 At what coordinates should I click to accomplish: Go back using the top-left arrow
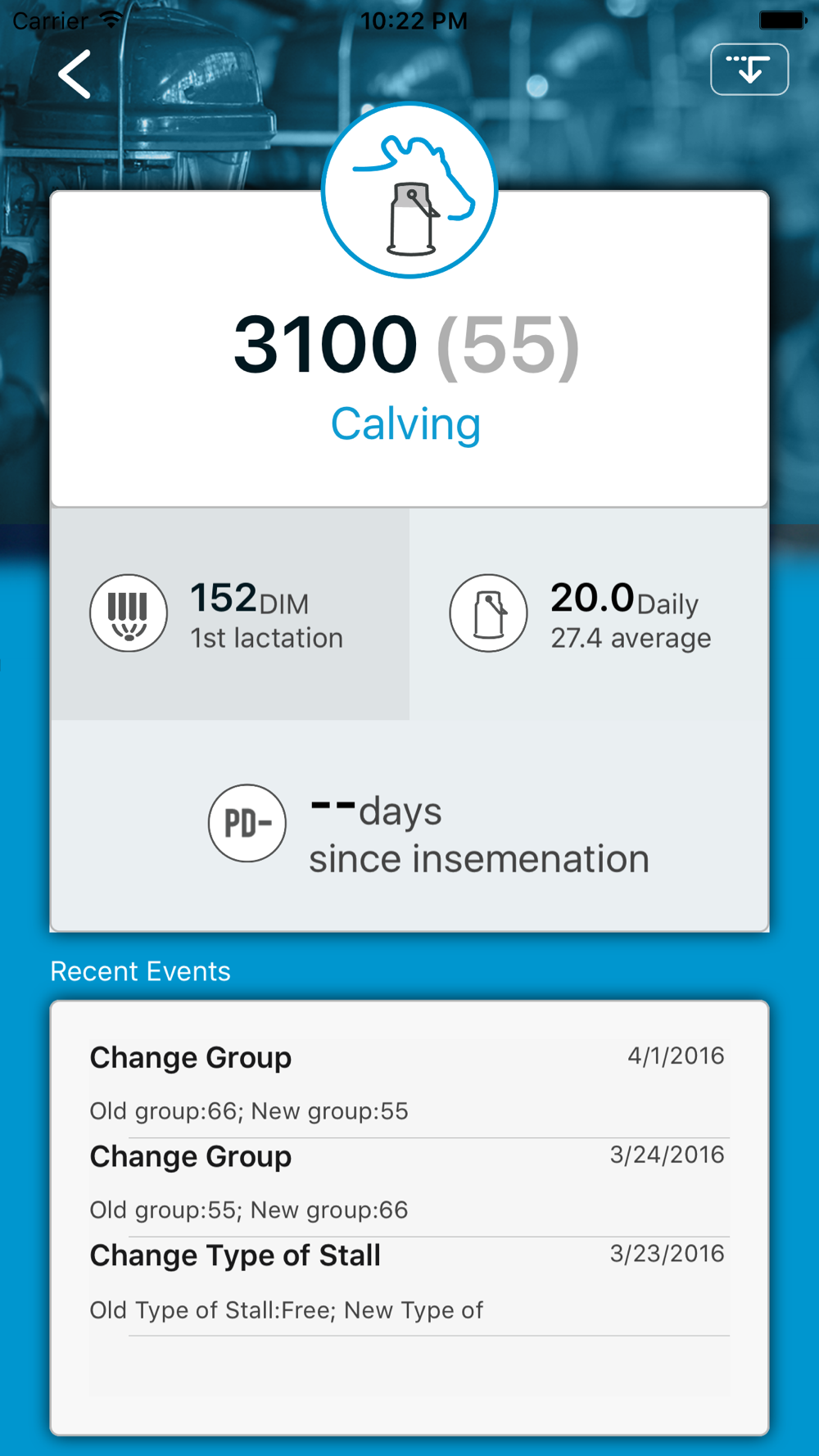click(75, 75)
